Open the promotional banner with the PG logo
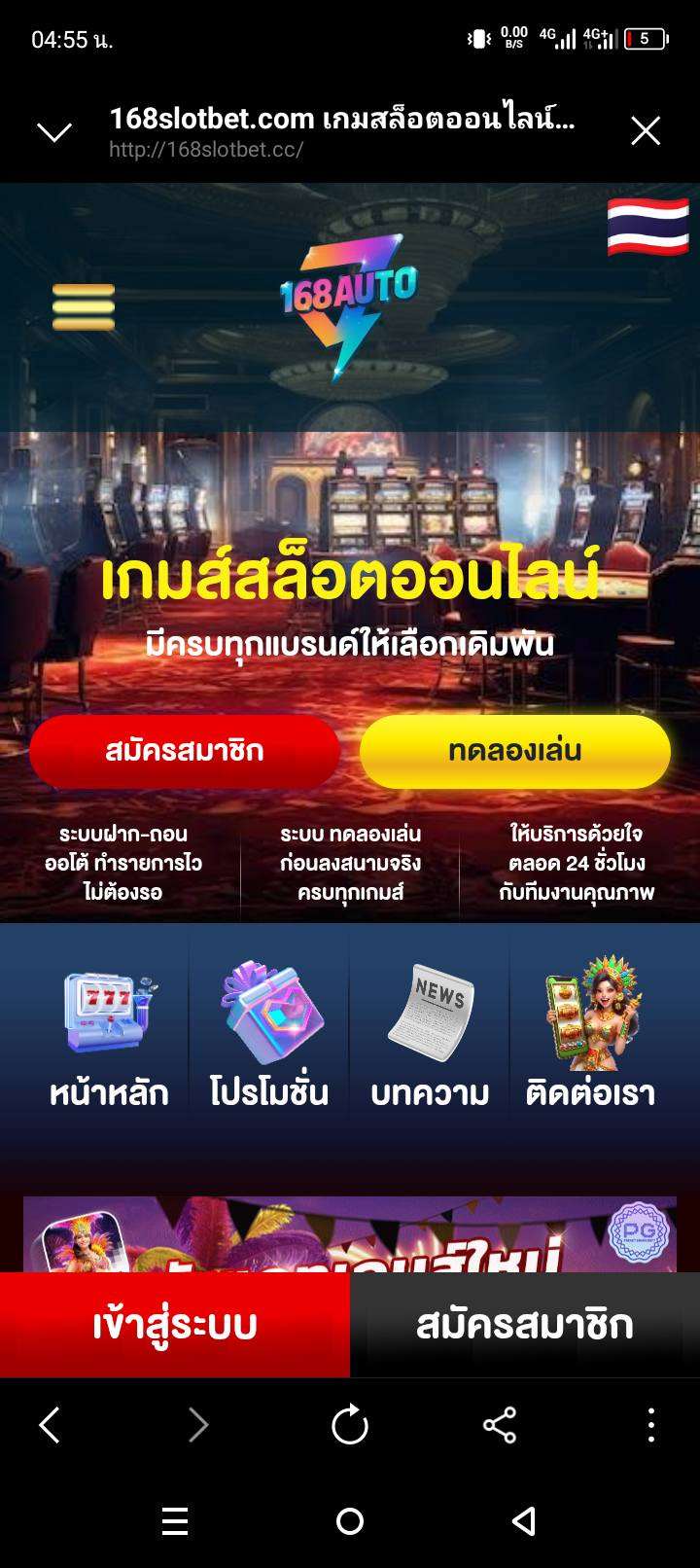Viewport: 700px width, 1568px height. tap(350, 1235)
